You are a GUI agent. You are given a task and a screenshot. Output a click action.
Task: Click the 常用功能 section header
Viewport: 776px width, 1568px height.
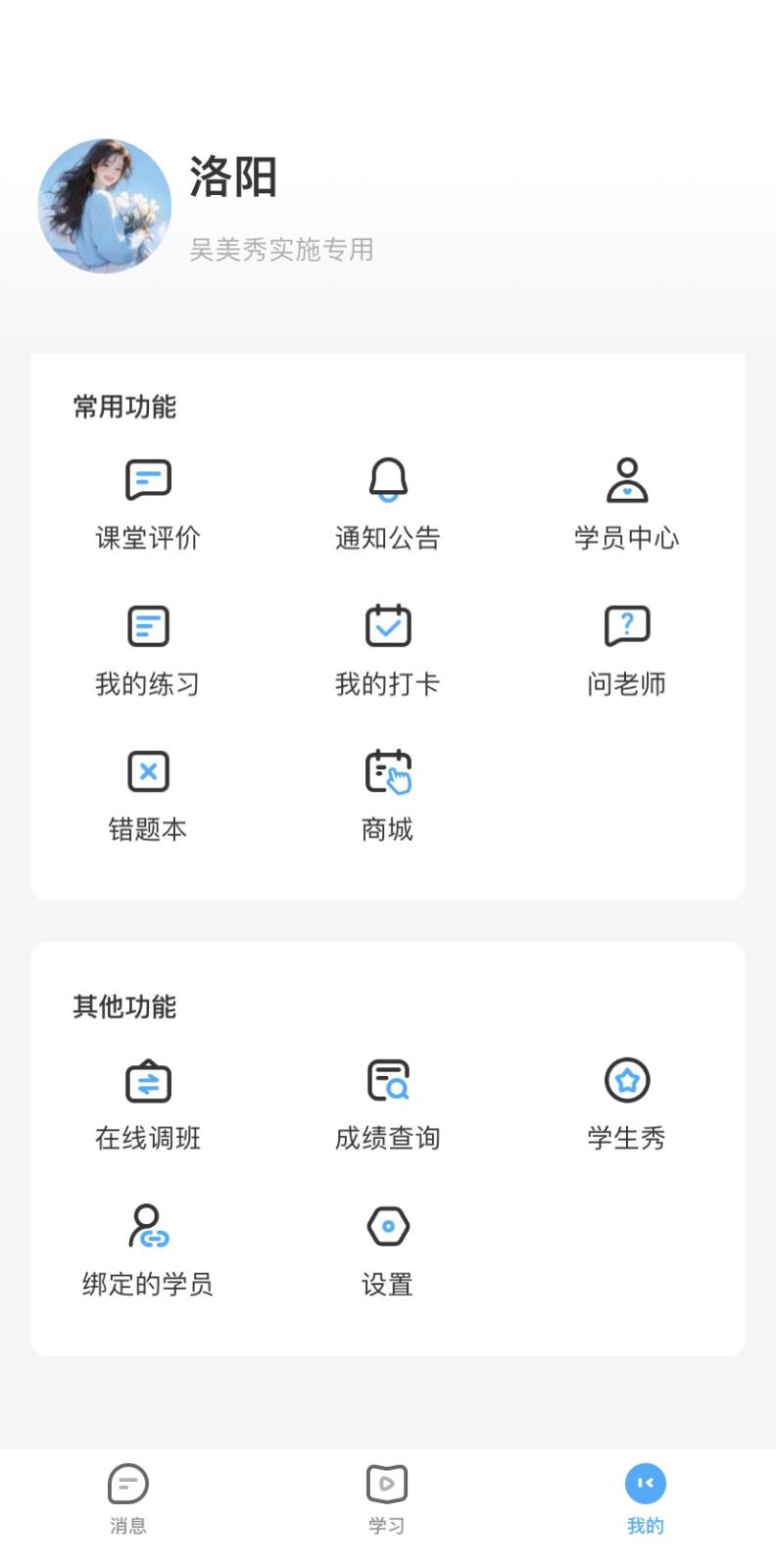(x=123, y=407)
